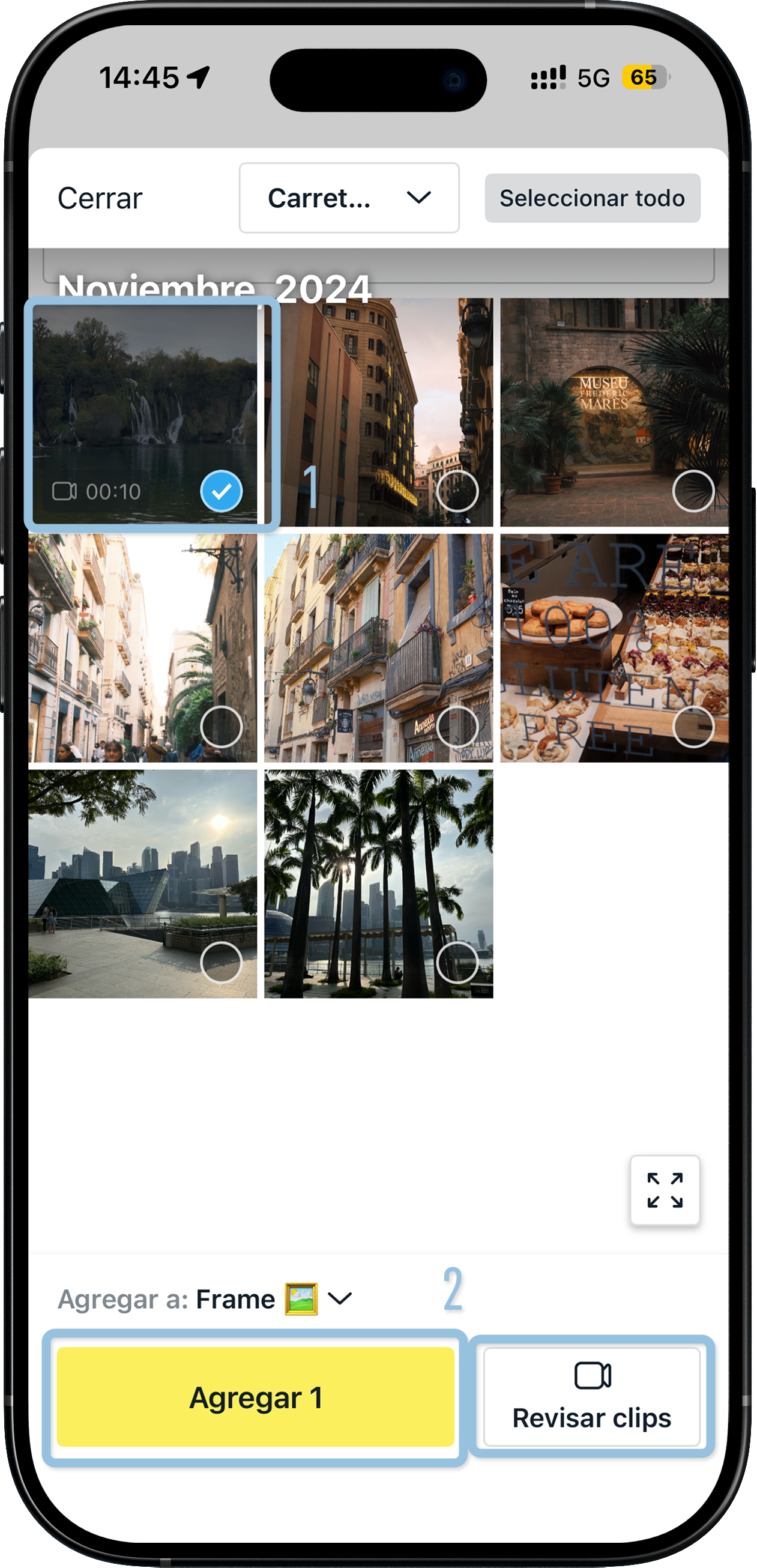
Task: Tap Seleccionar todo
Action: tap(592, 198)
